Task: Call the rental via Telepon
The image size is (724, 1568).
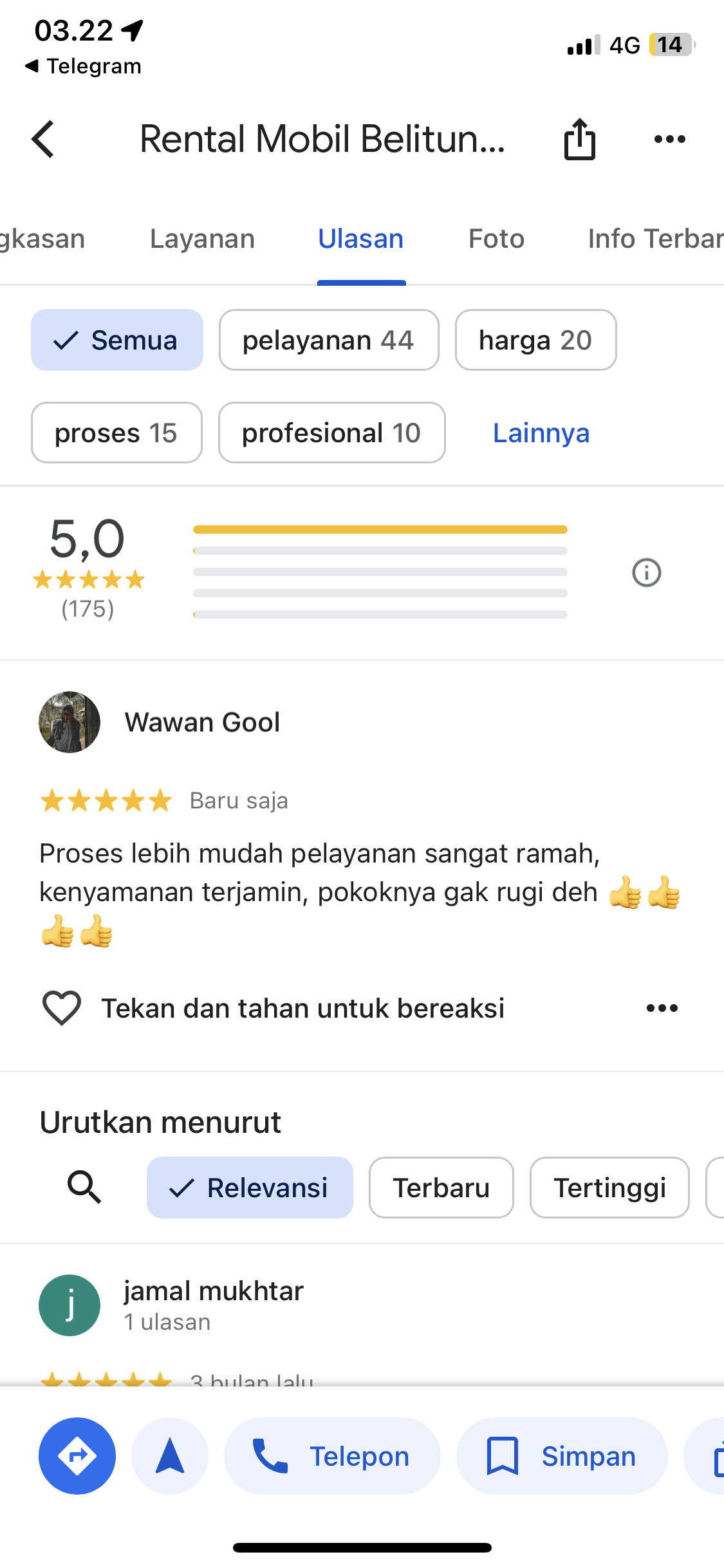Action: (x=332, y=1456)
